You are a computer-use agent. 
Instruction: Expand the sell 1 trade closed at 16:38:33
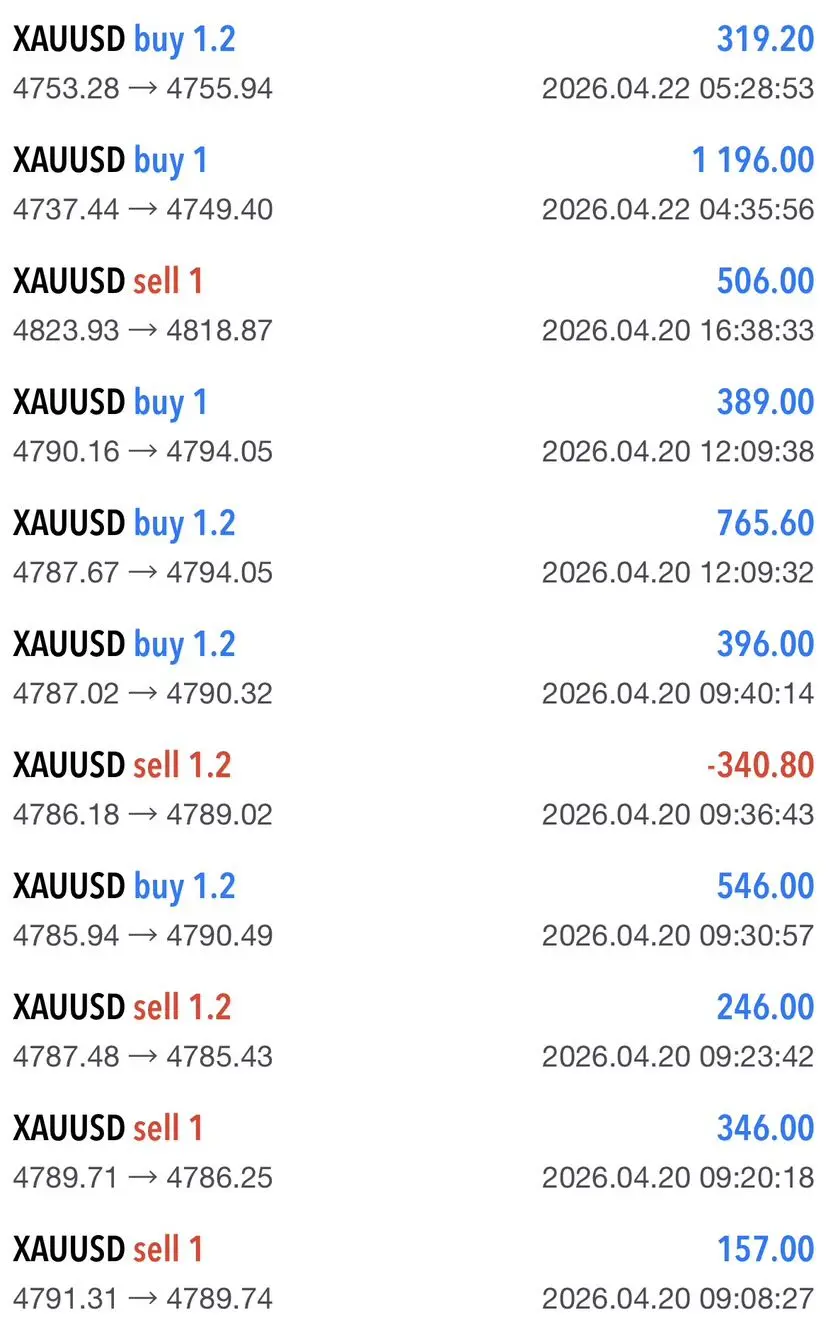[414, 306]
